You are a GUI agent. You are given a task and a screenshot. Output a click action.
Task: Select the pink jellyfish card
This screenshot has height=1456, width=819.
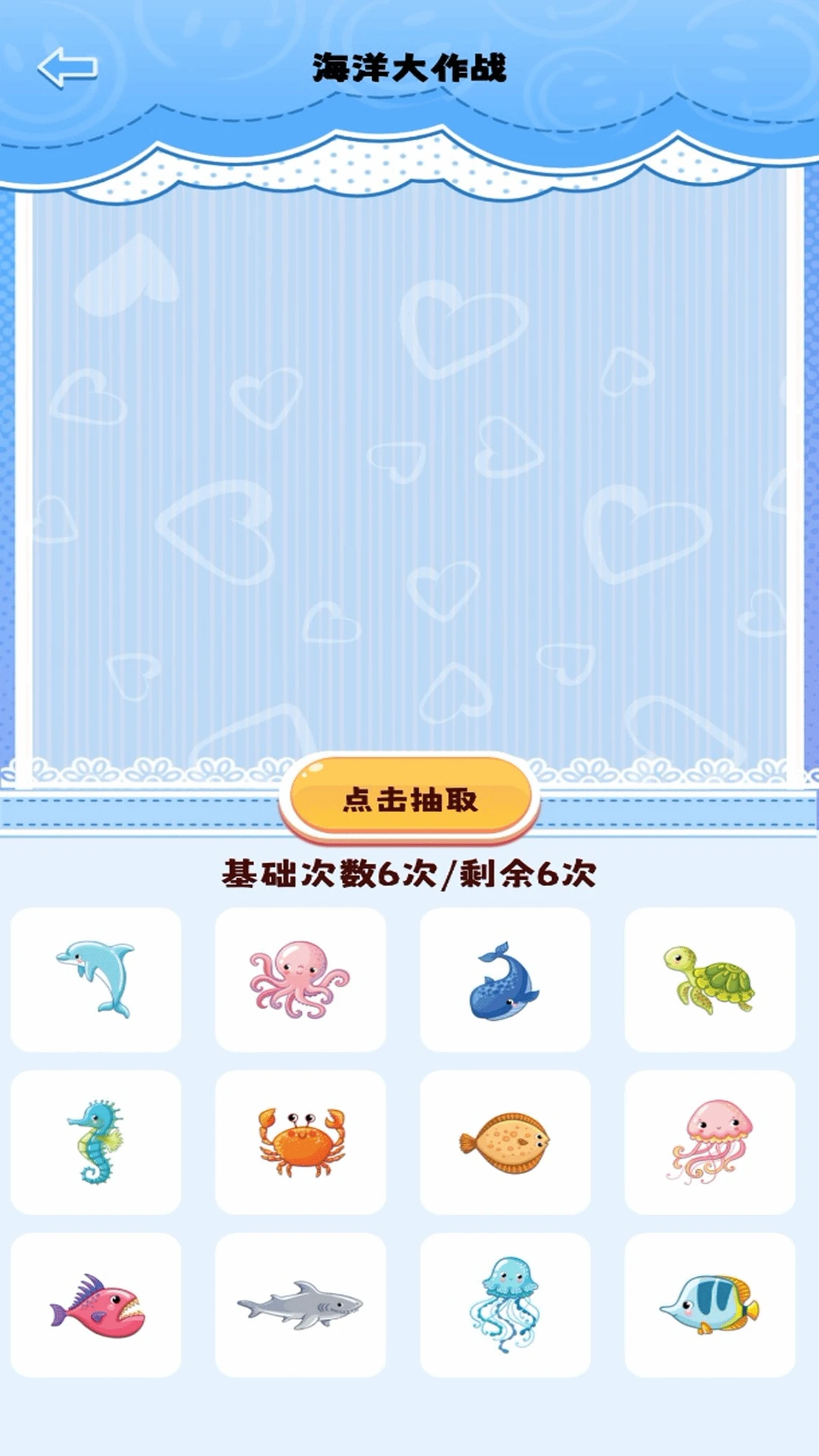pos(711,1141)
